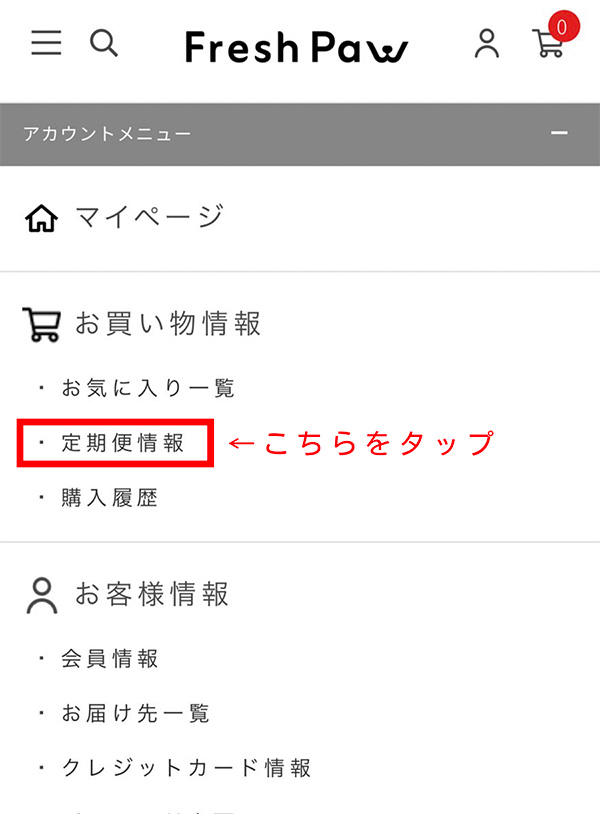600x814 pixels.
Task: View the shopping cart
Action: click(547, 43)
